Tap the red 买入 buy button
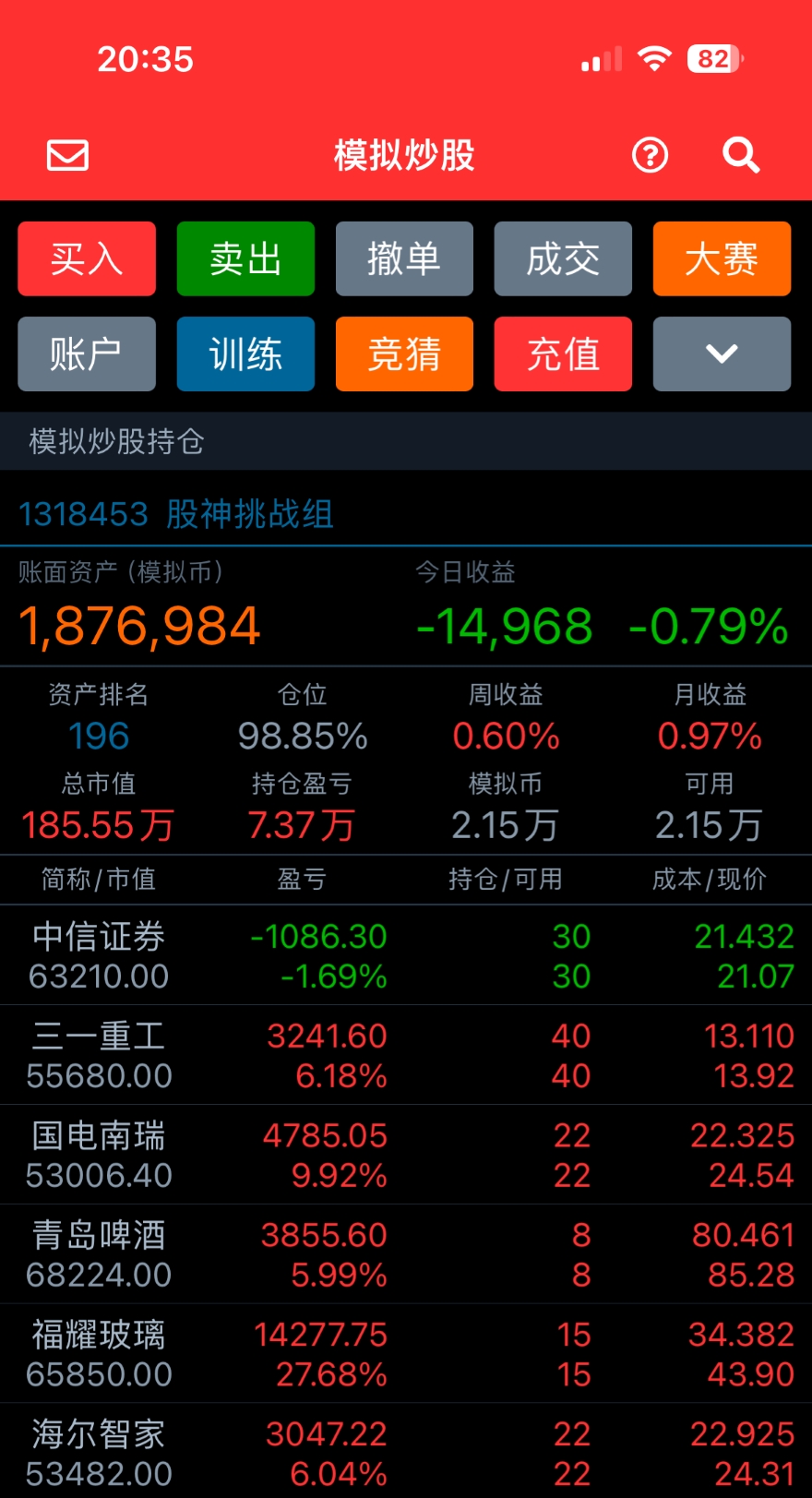Screen dimensions: 812x1498 87,258
